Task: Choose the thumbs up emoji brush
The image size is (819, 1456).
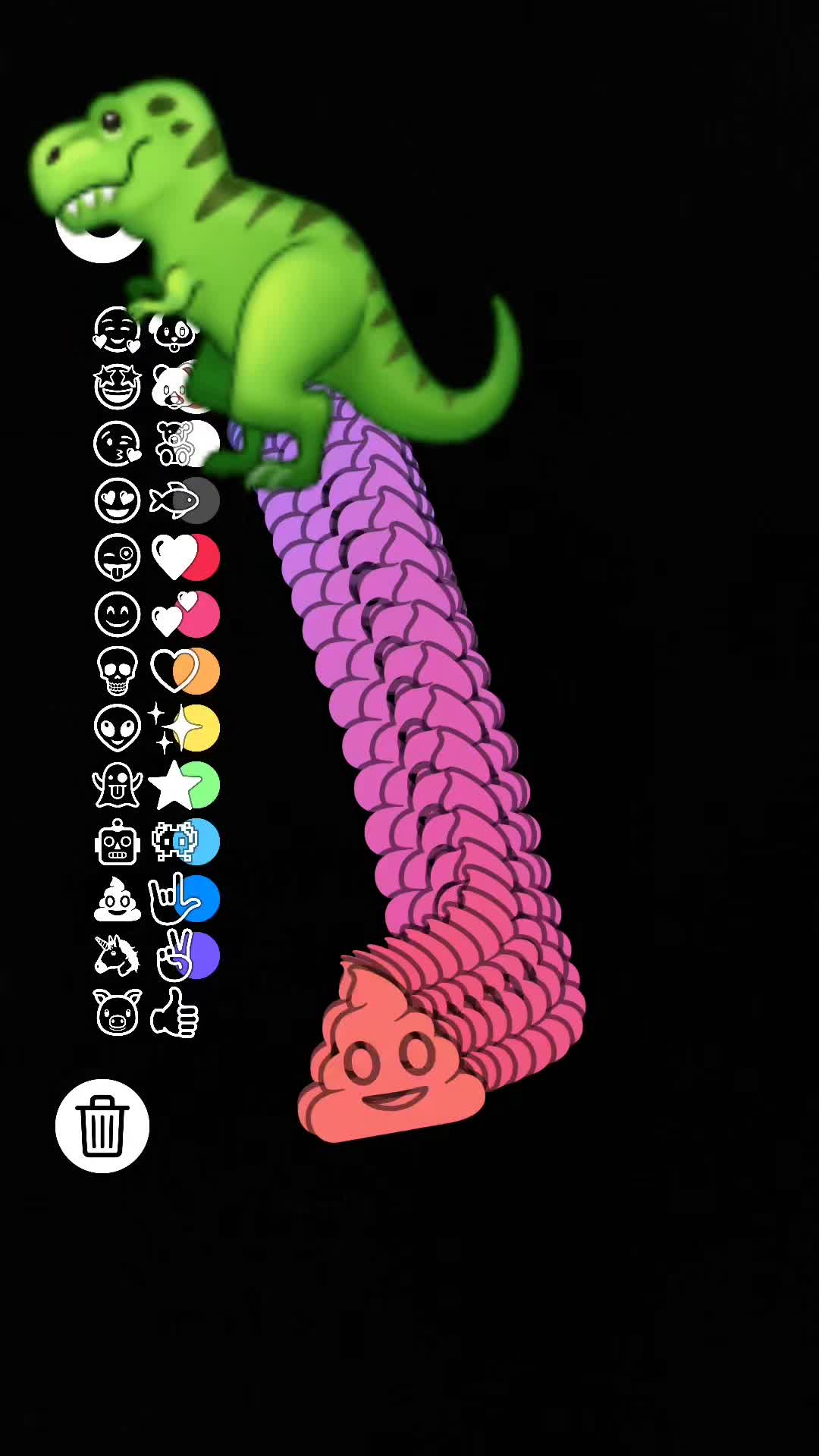Action: click(174, 1012)
